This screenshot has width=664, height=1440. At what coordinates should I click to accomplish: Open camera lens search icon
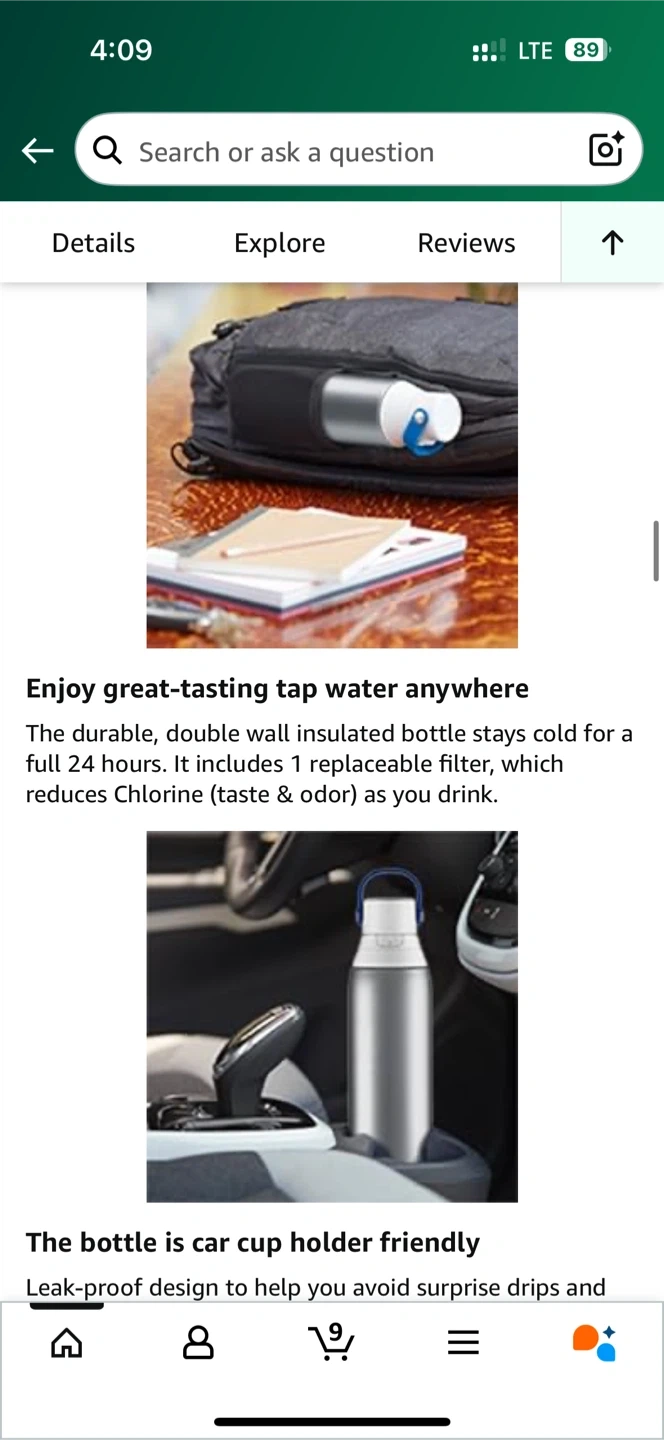(606, 150)
